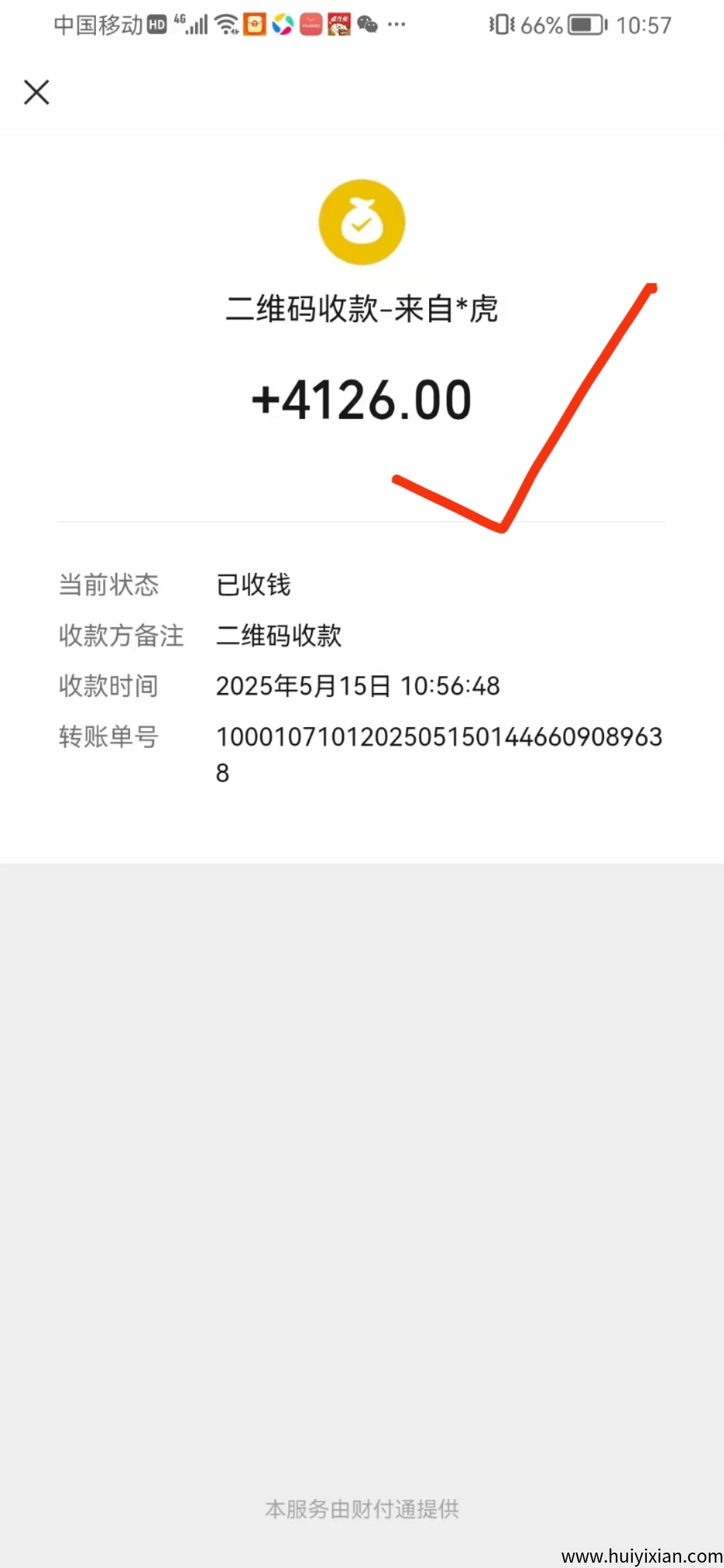Tap the orange red-packet notification icon
This screenshot has width=724, height=1568.
(x=254, y=25)
